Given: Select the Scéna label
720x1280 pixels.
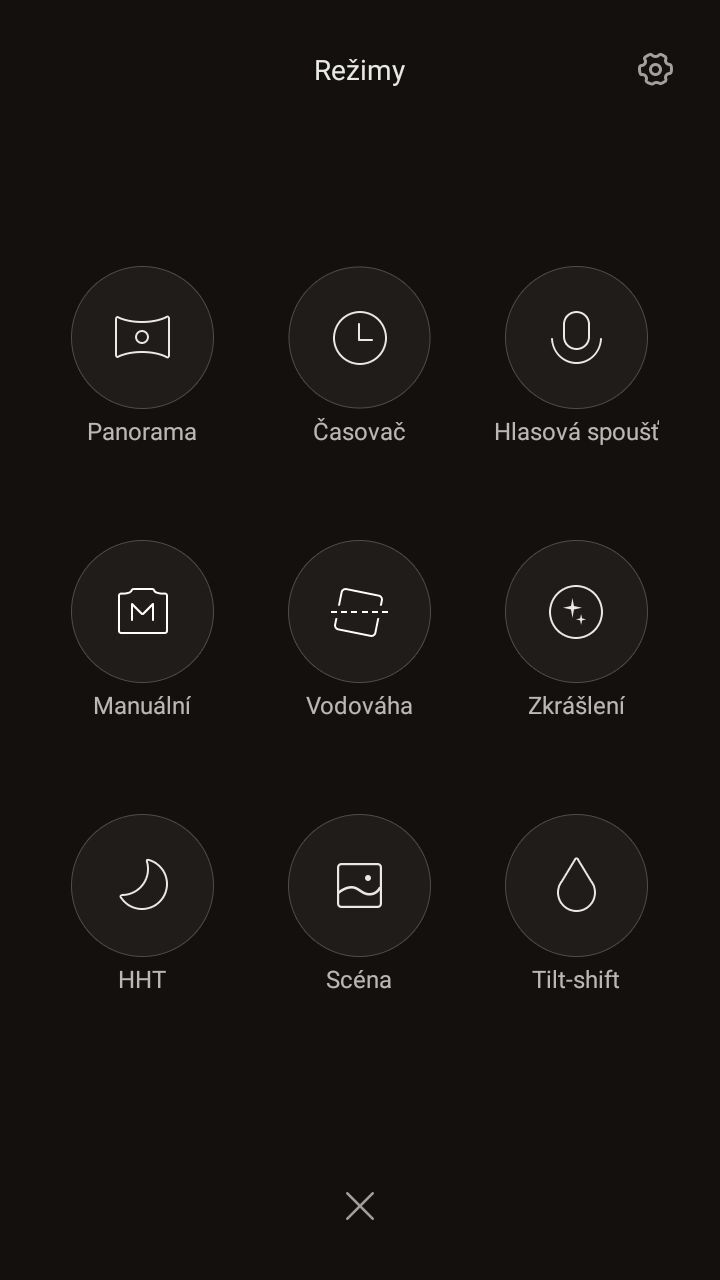Looking at the screenshot, I should [359, 979].
